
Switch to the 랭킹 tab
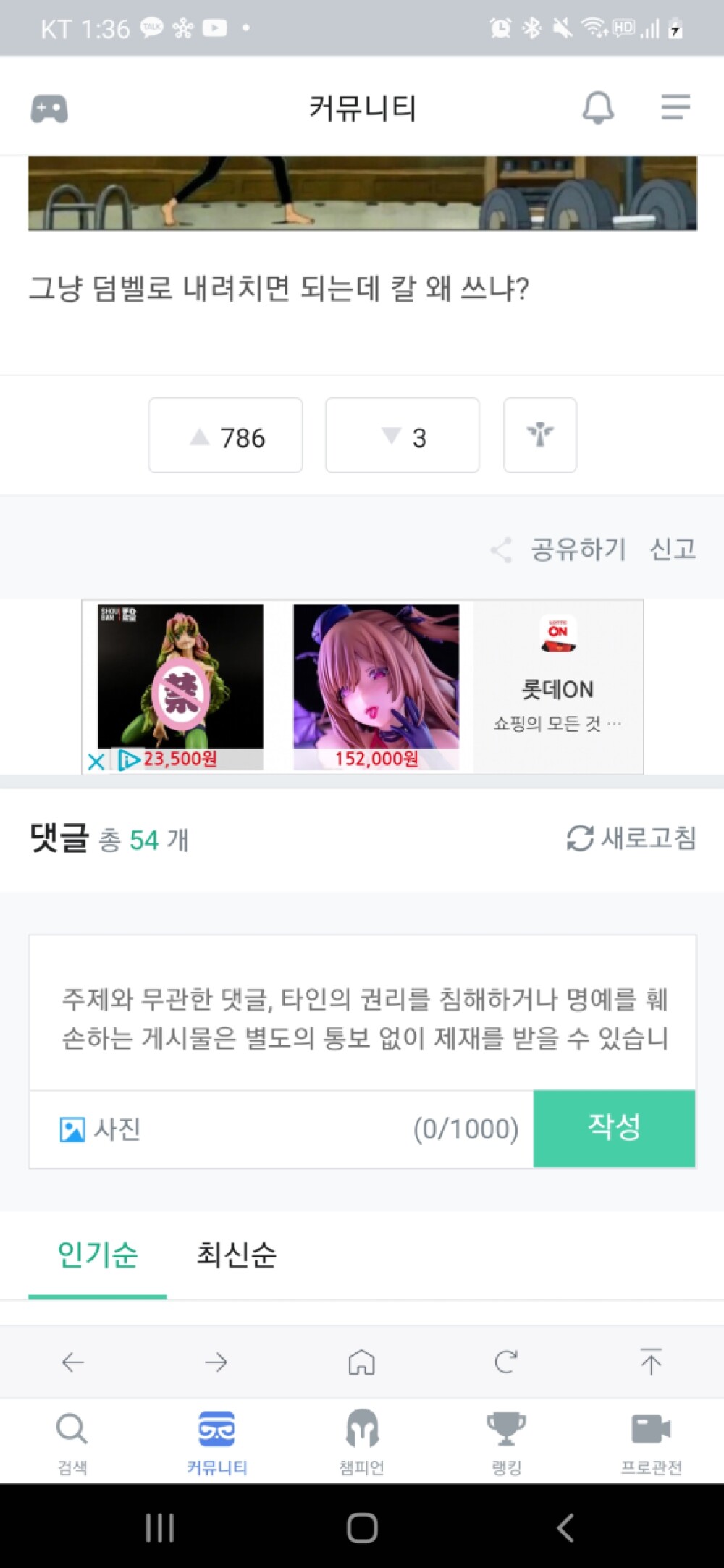click(507, 1442)
